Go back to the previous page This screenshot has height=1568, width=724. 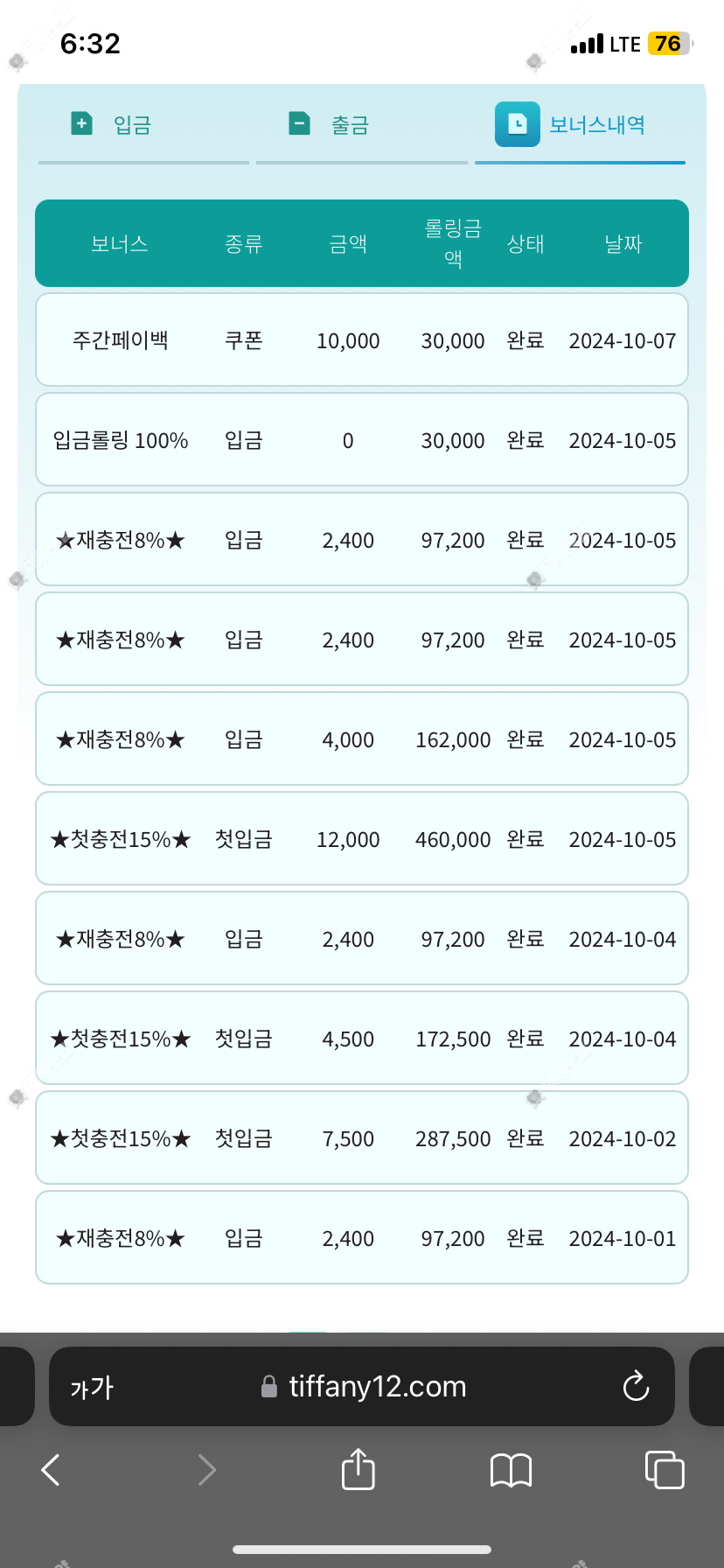click(51, 1470)
